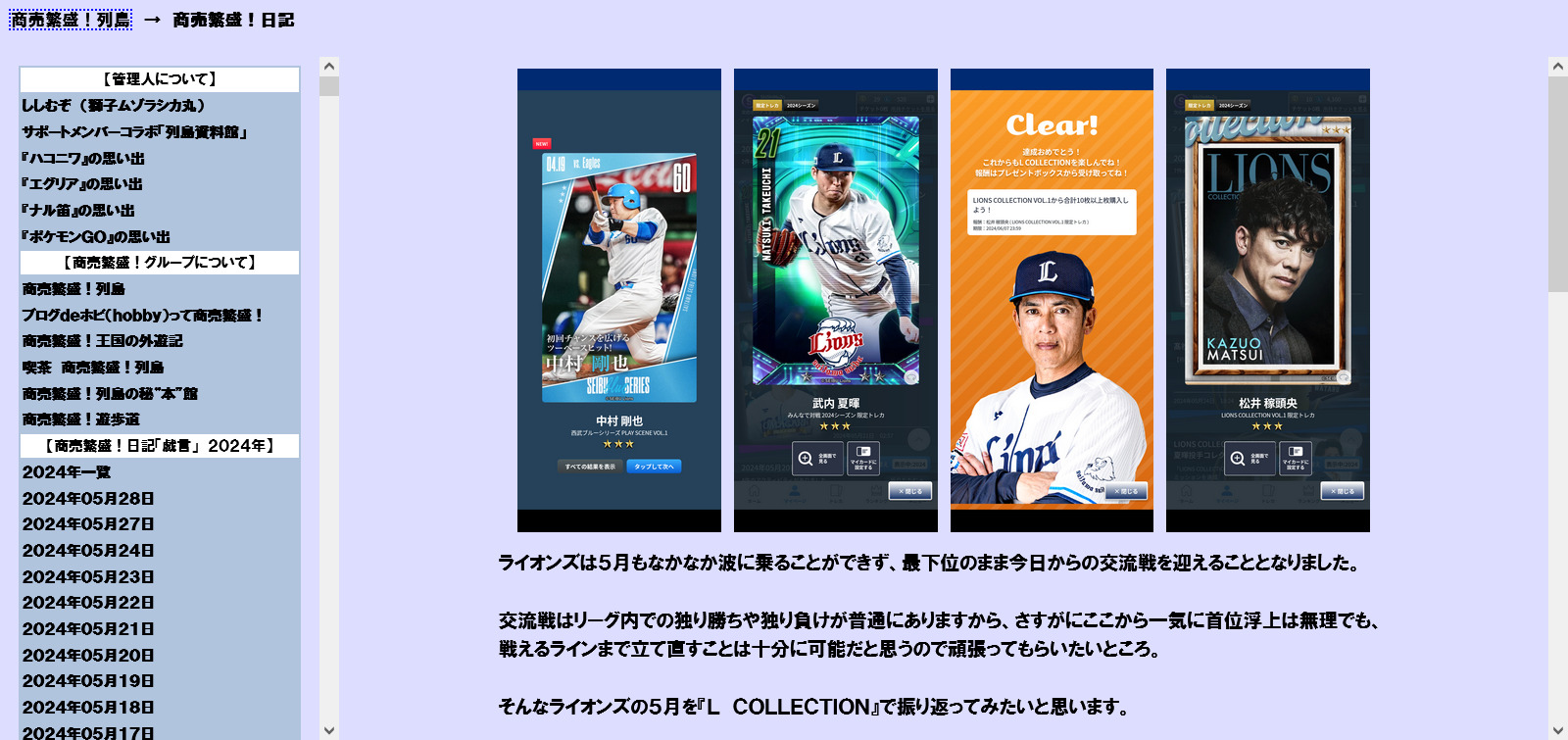The image size is (1568, 740).
Task: Open ししむぞ（獅子ムゾラシカ丸） profile link
Action: (114, 106)
